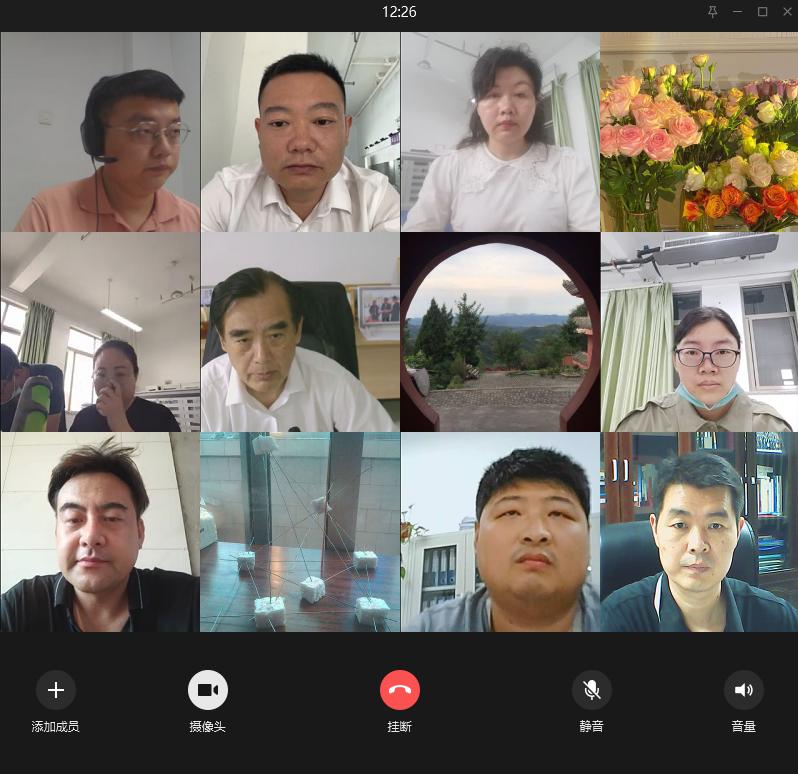Open the 音量 volume control

pyautogui.click(x=743, y=690)
